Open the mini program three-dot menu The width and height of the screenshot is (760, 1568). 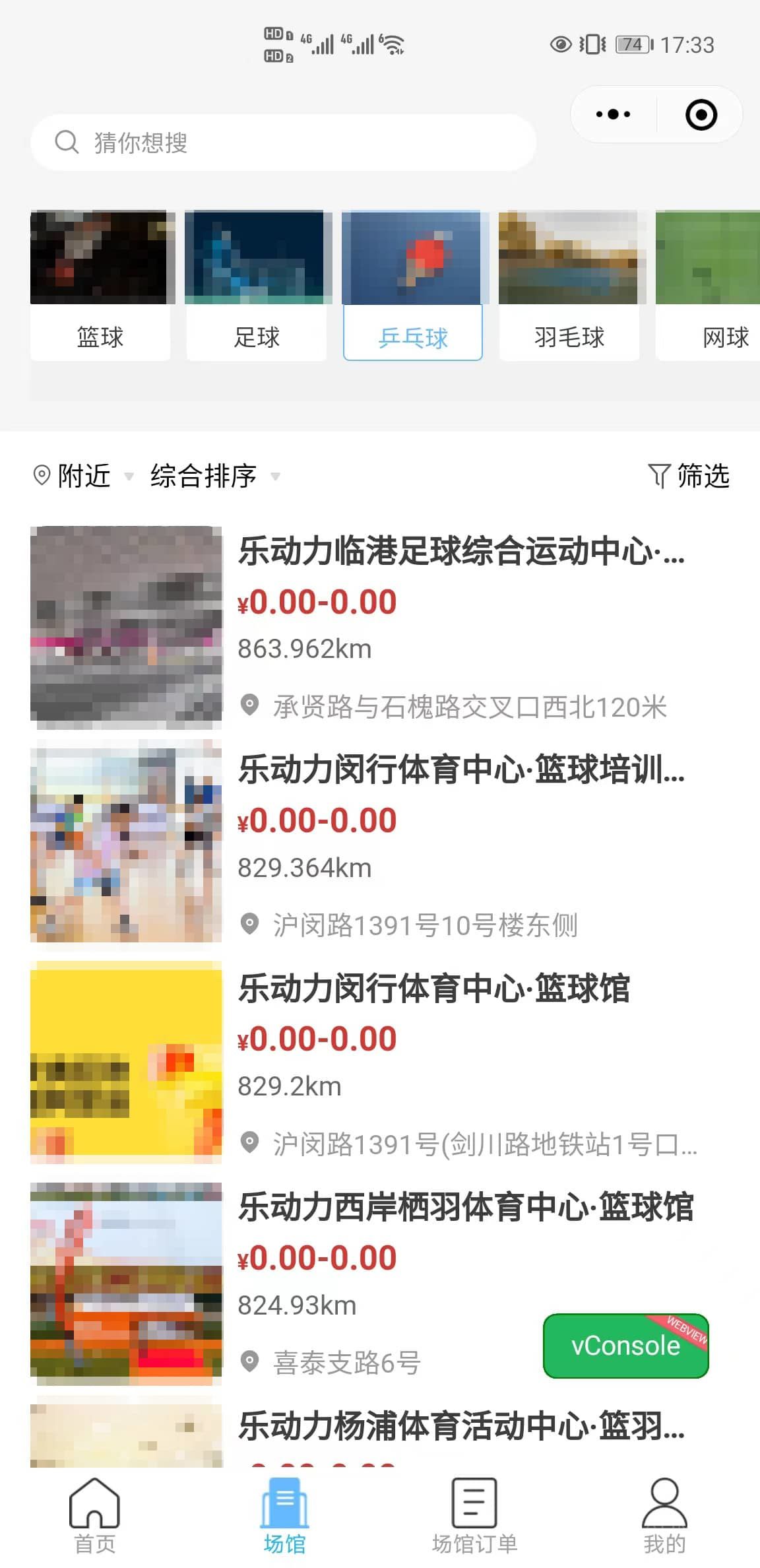pos(613,114)
